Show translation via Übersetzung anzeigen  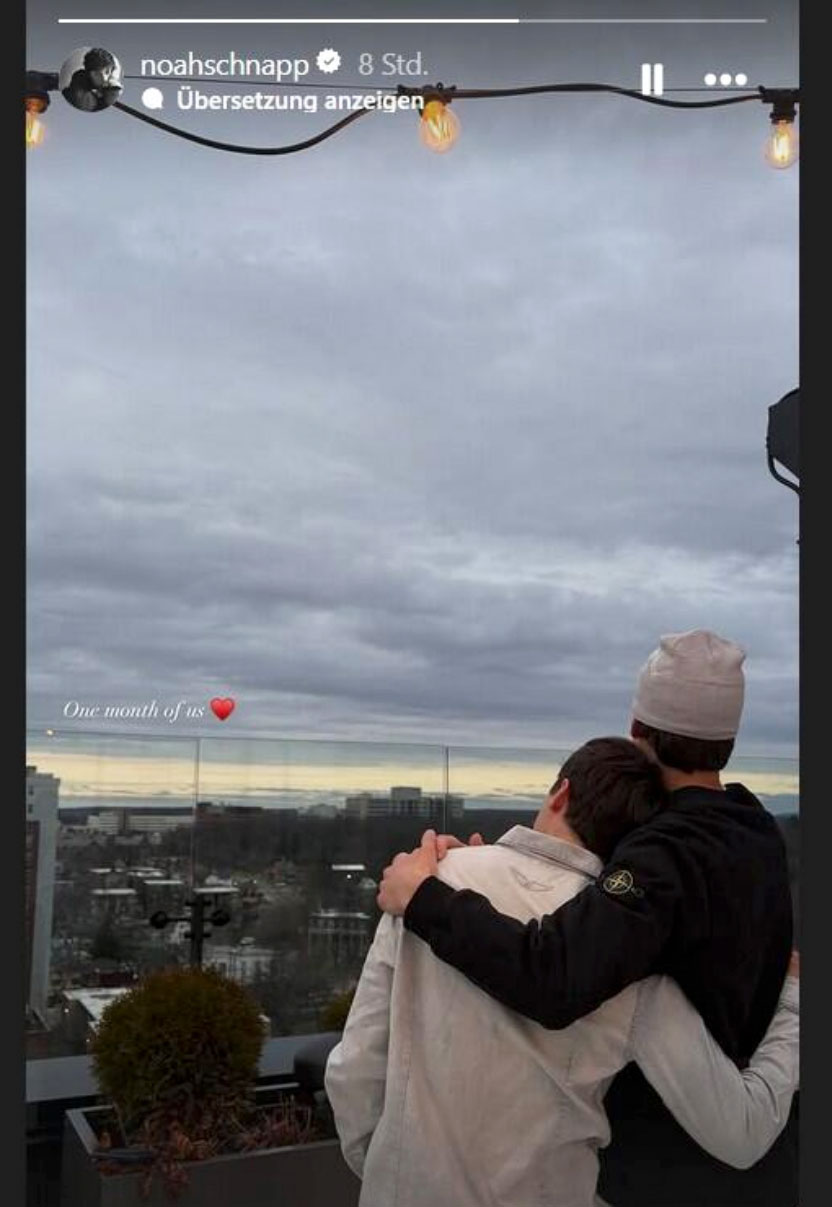299,100
